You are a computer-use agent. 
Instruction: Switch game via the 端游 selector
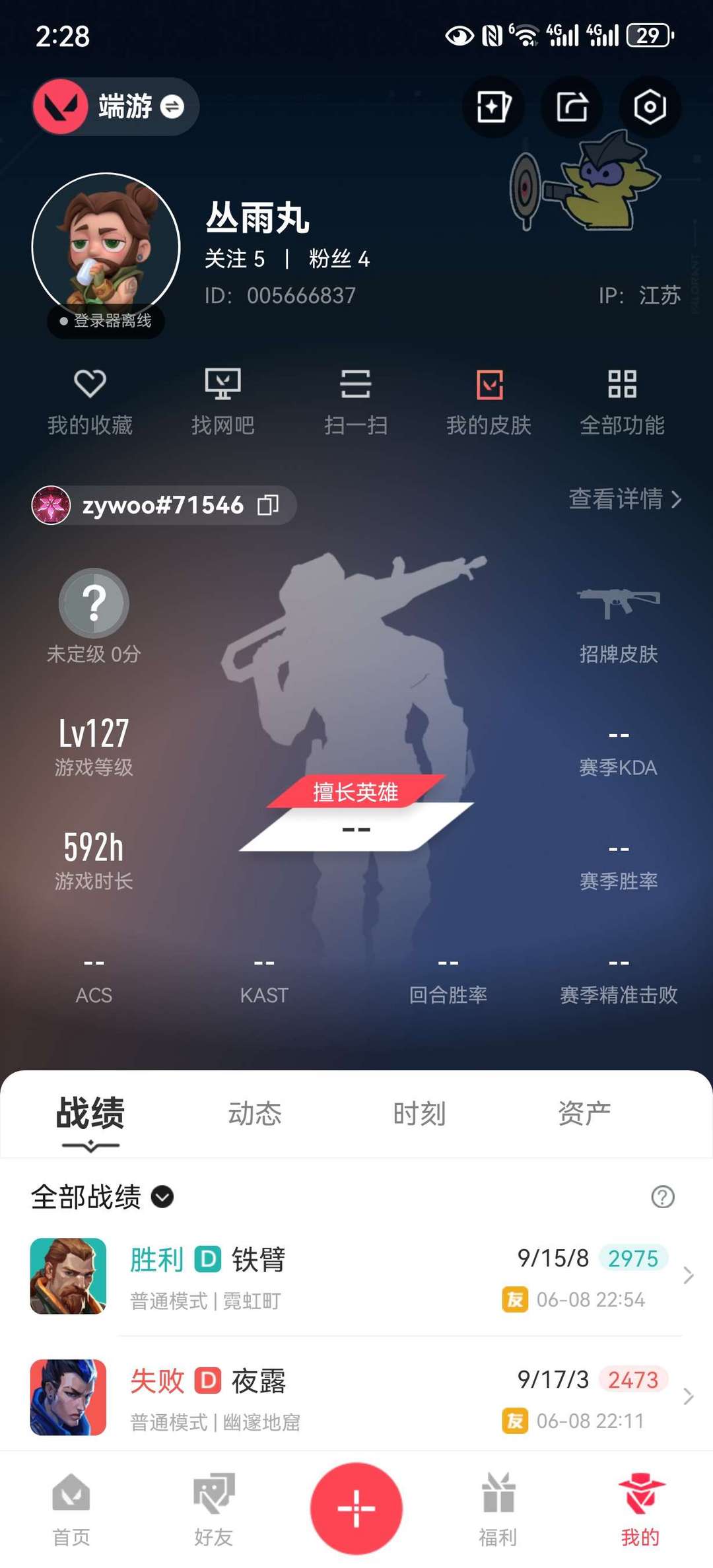tap(116, 106)
